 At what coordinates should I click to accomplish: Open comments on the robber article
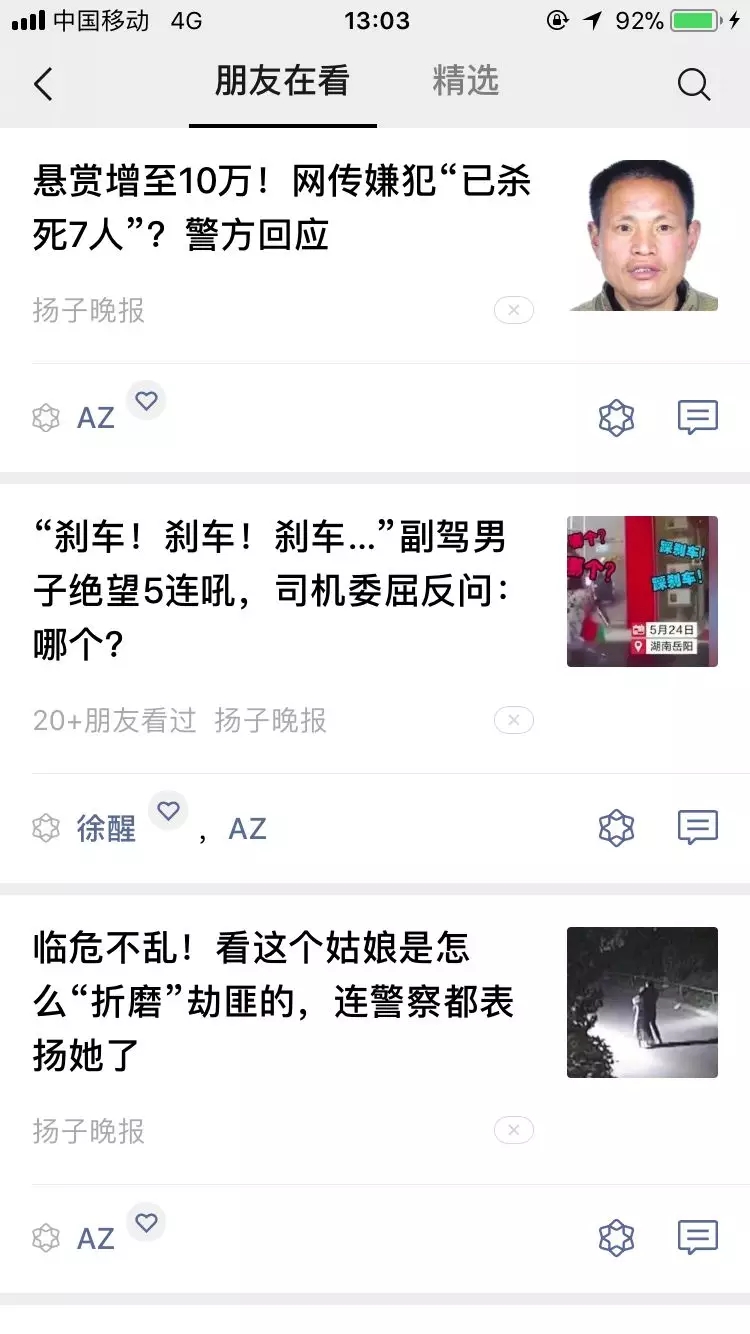(697, 1238)
